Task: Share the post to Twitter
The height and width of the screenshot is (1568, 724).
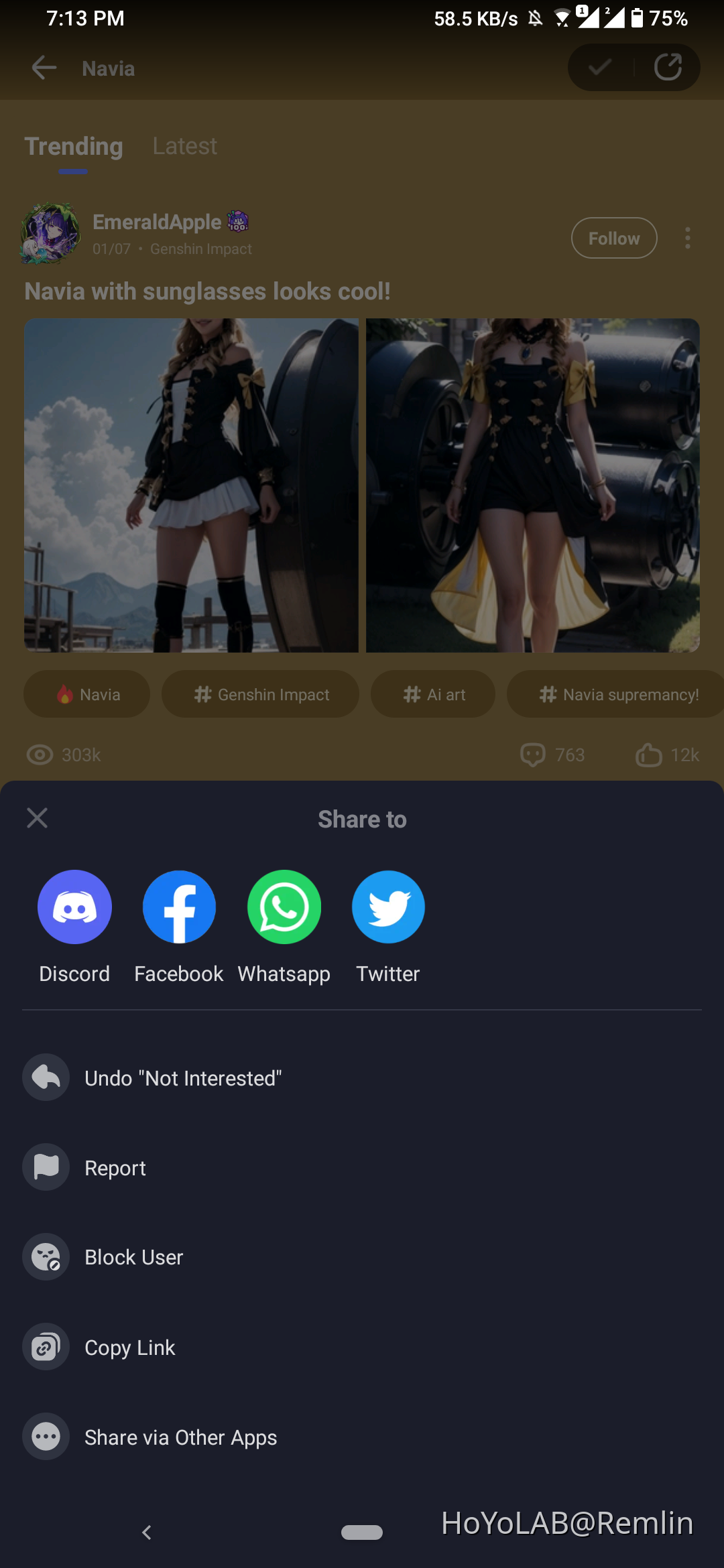Action: pos(388,907)
